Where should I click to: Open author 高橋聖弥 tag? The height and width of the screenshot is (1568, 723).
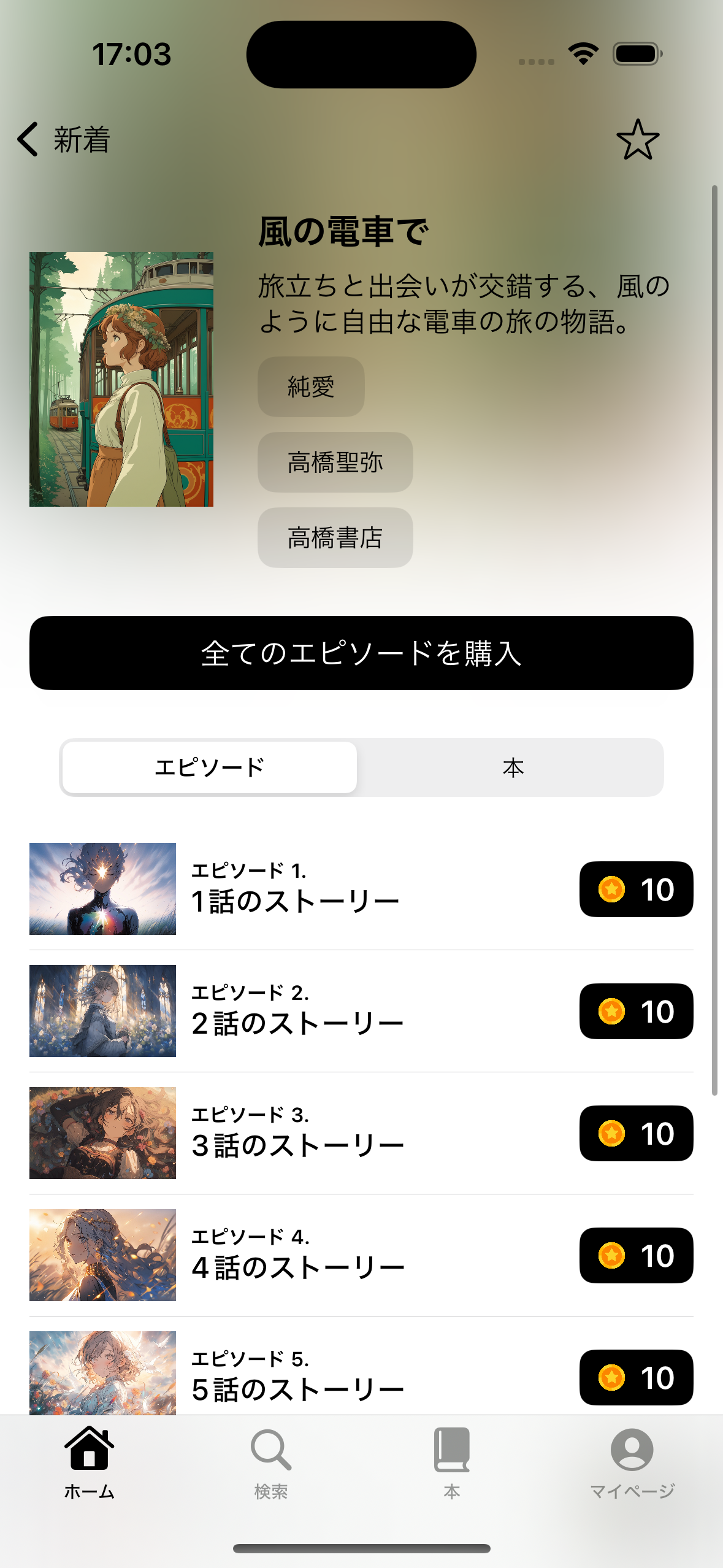[335, 463]
